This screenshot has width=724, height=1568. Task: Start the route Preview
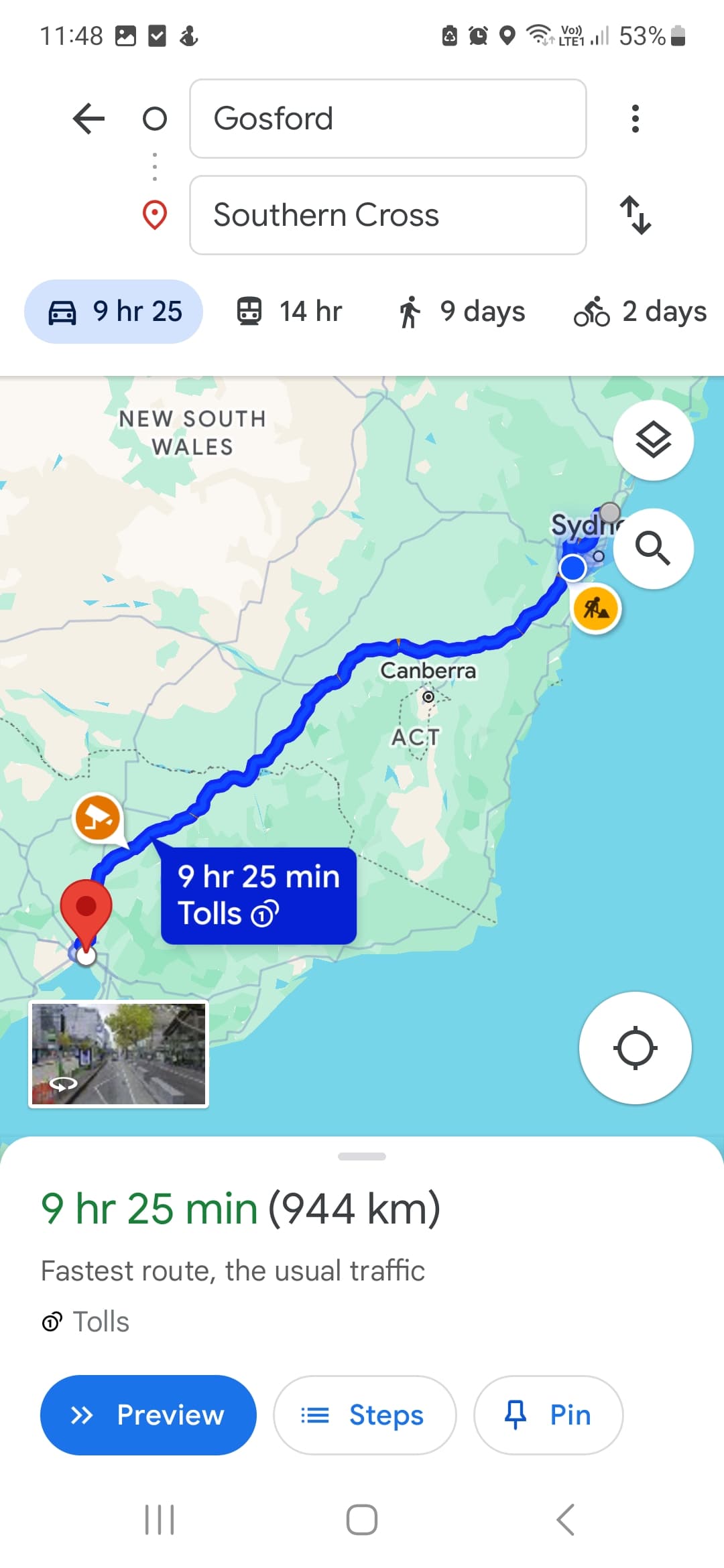pyautogui.click(x=148, y=1415)
